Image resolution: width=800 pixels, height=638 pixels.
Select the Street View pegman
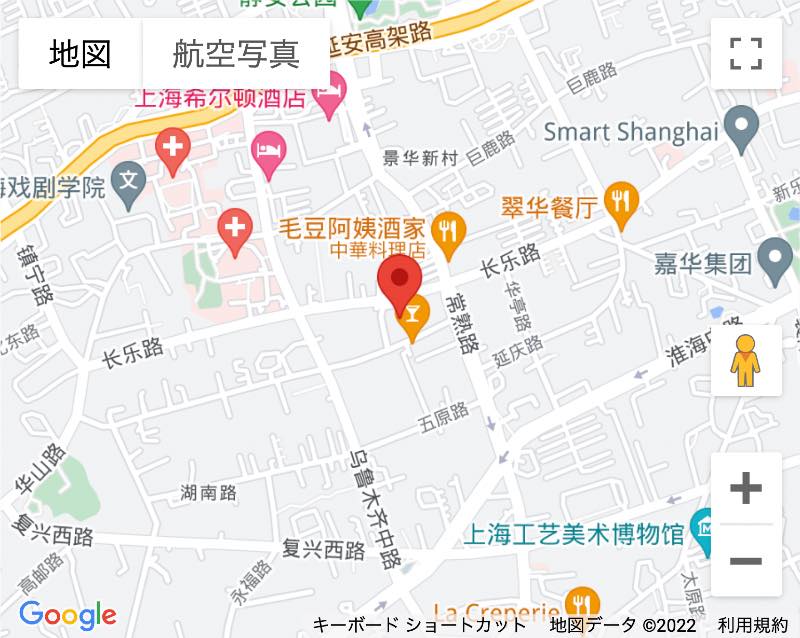coord(745,360)
